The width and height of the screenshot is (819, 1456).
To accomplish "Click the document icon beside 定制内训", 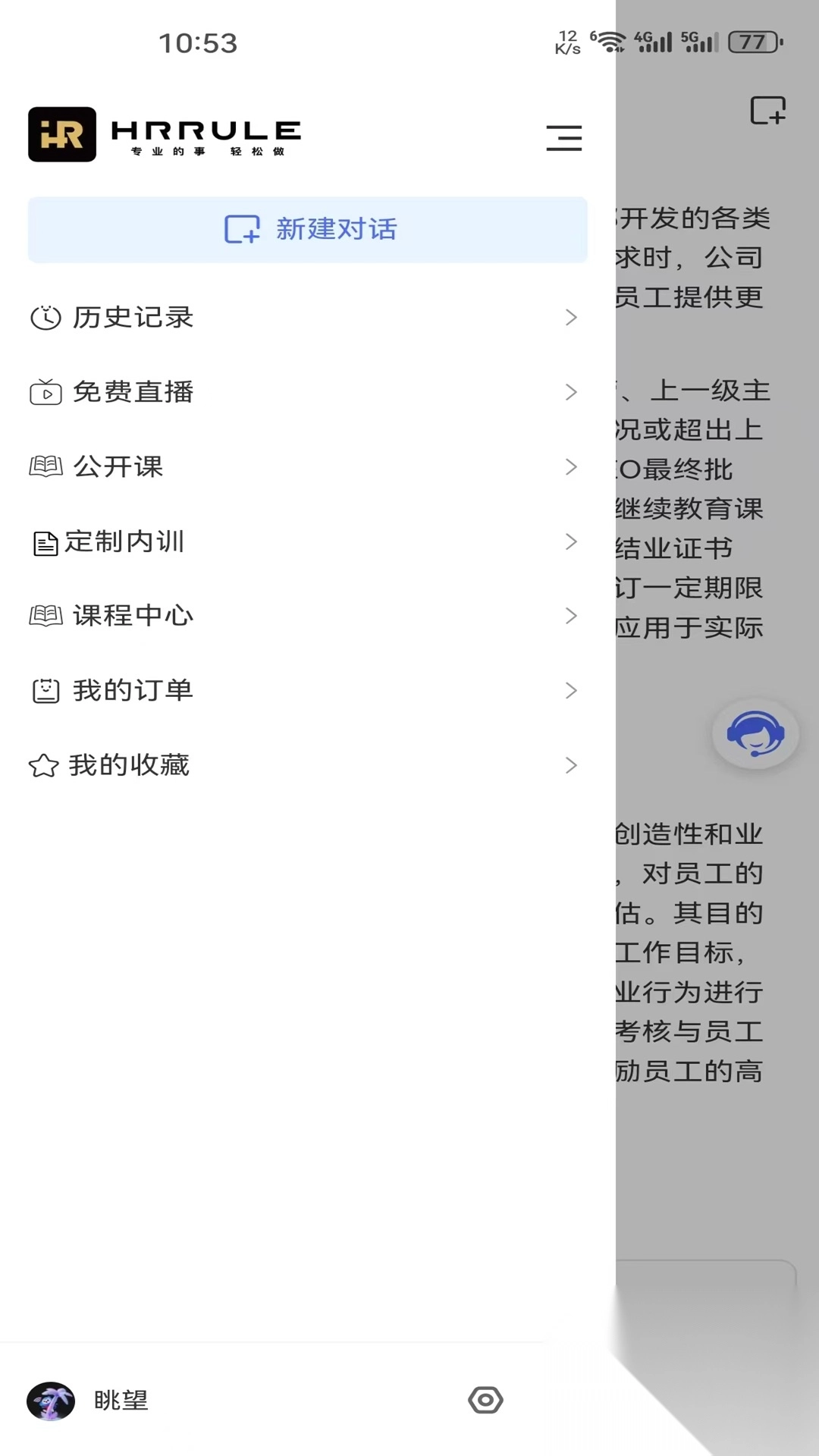I will point(43,541).
